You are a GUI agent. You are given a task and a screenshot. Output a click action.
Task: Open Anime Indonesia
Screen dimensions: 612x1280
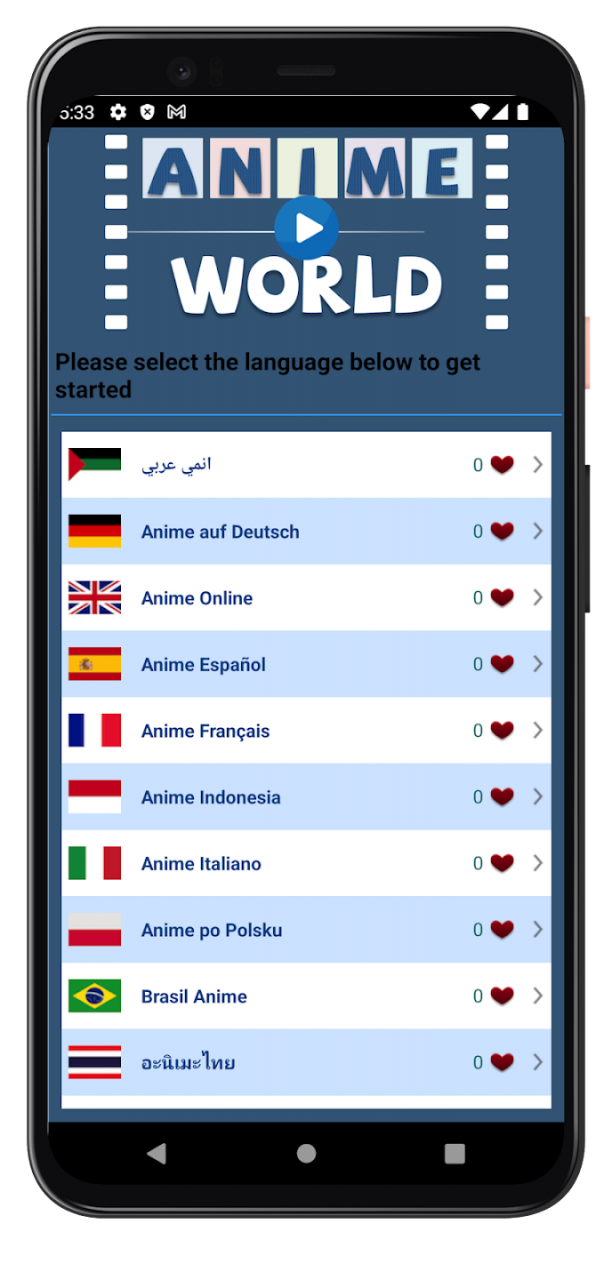pos(306,797)
